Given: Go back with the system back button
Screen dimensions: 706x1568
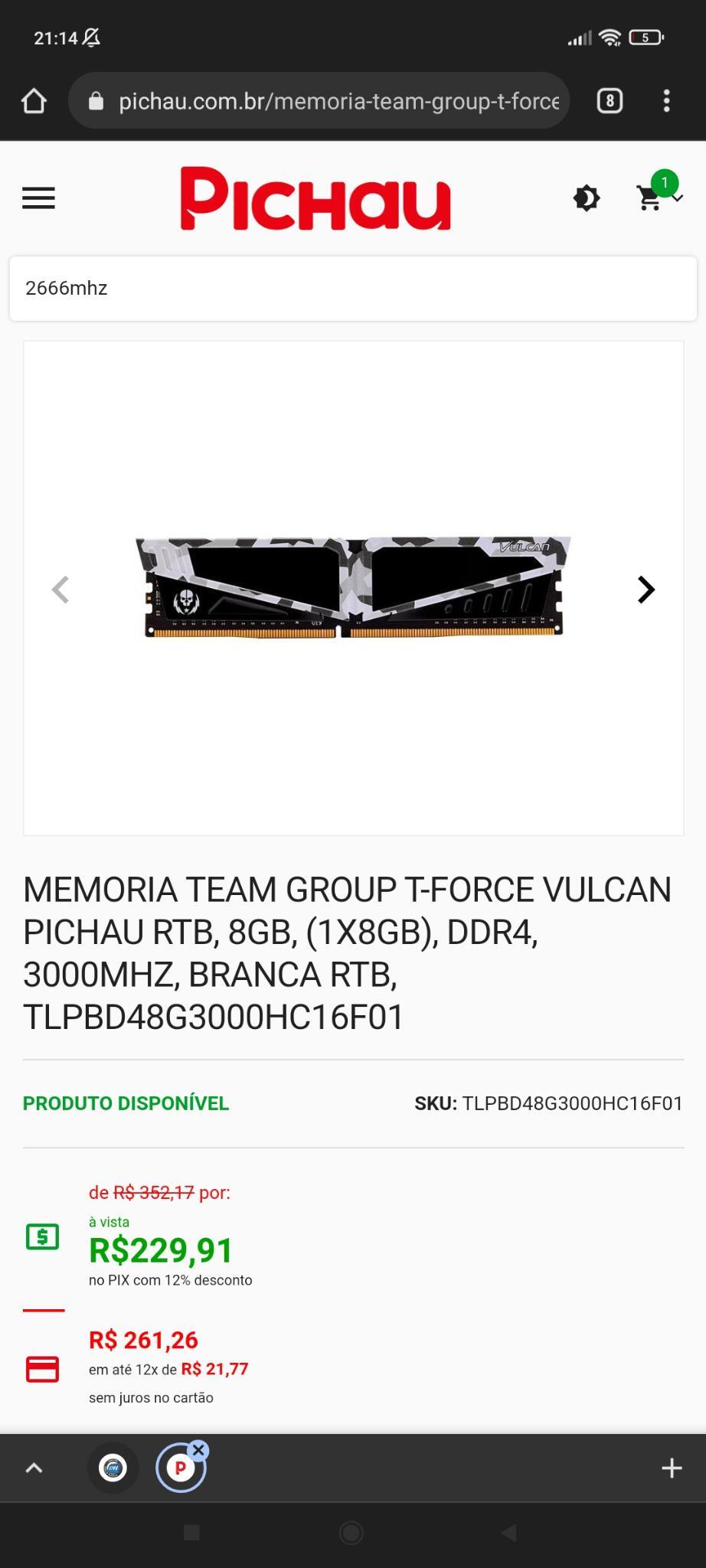Looking at the screenshot, I should point(508,1532).
